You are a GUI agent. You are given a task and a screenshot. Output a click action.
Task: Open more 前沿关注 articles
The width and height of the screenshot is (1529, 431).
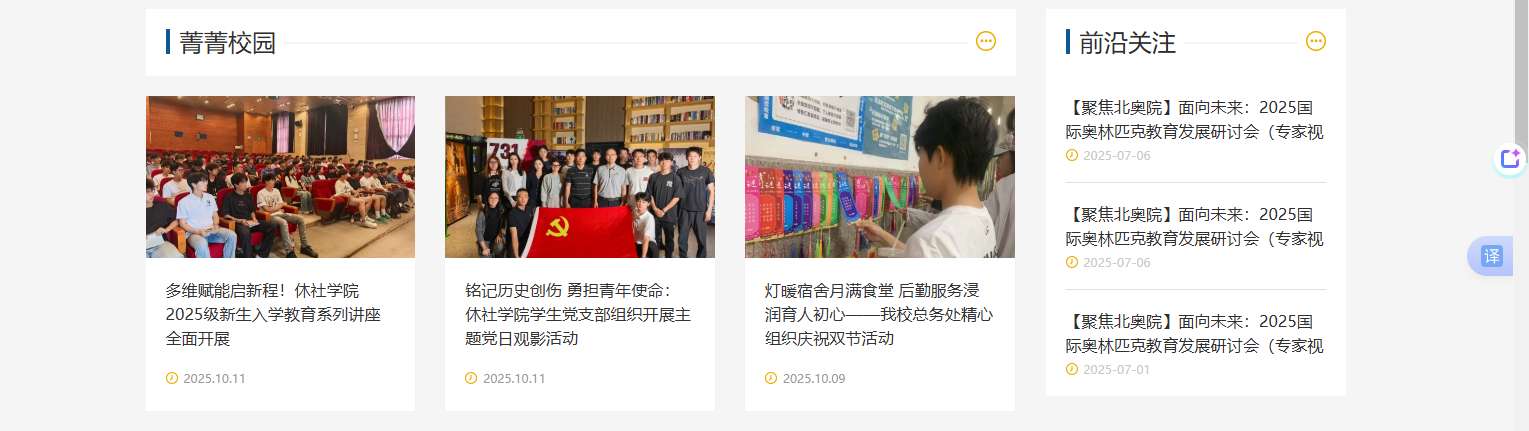1315,41
